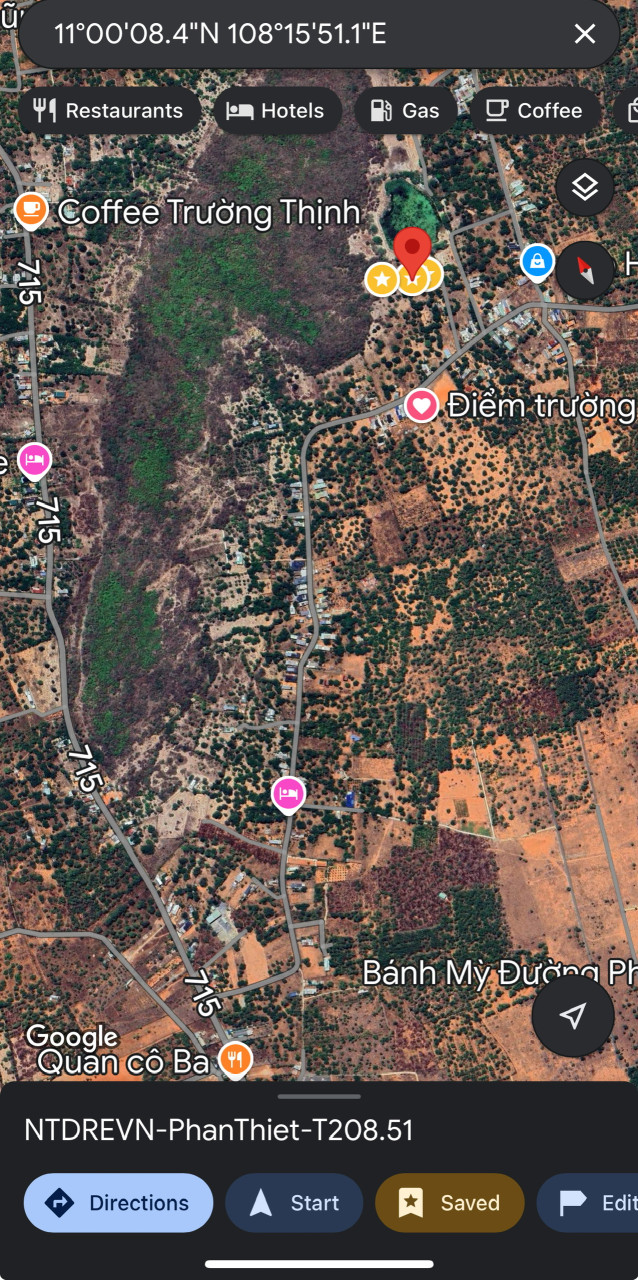Viewport: 638px width, 1280px height.
Task: Select the Gas filter chip
Action: coord(405,111)
